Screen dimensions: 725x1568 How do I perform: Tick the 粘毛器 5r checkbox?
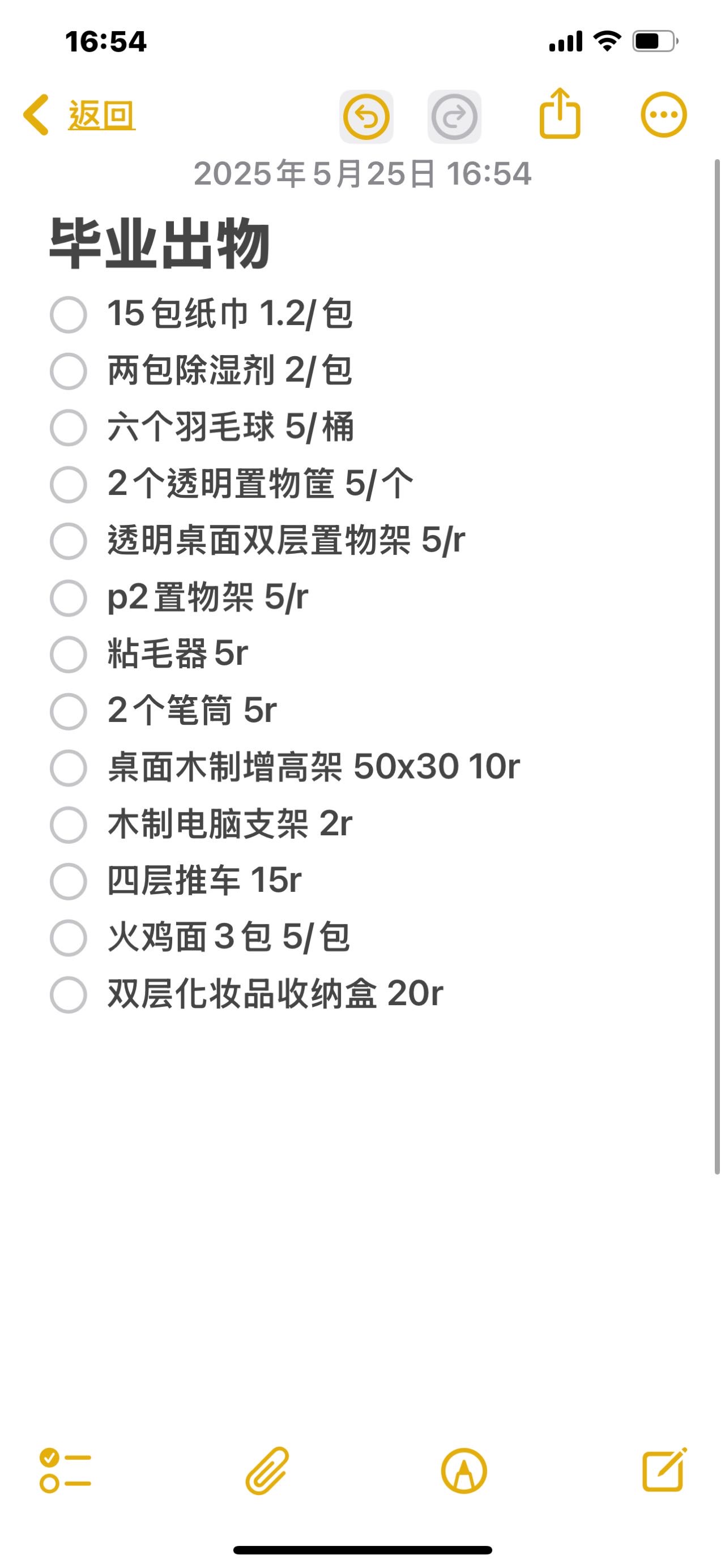point(68,655)
